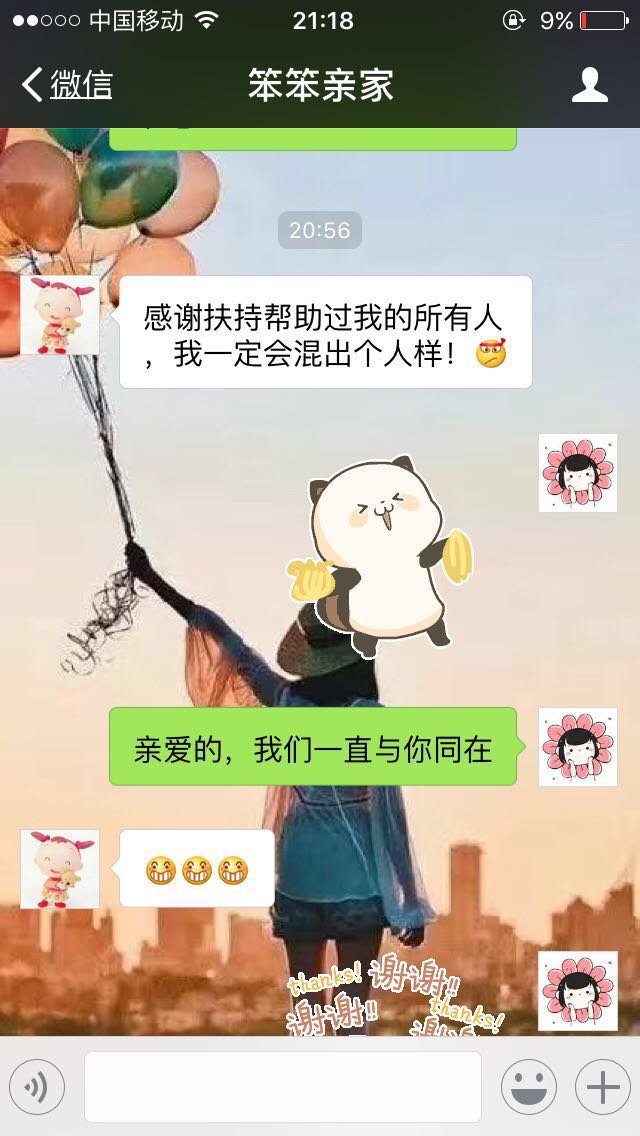Open the chat info profile icon
The width and height of the screenshot is (640, 1136).
coord(589,85)
